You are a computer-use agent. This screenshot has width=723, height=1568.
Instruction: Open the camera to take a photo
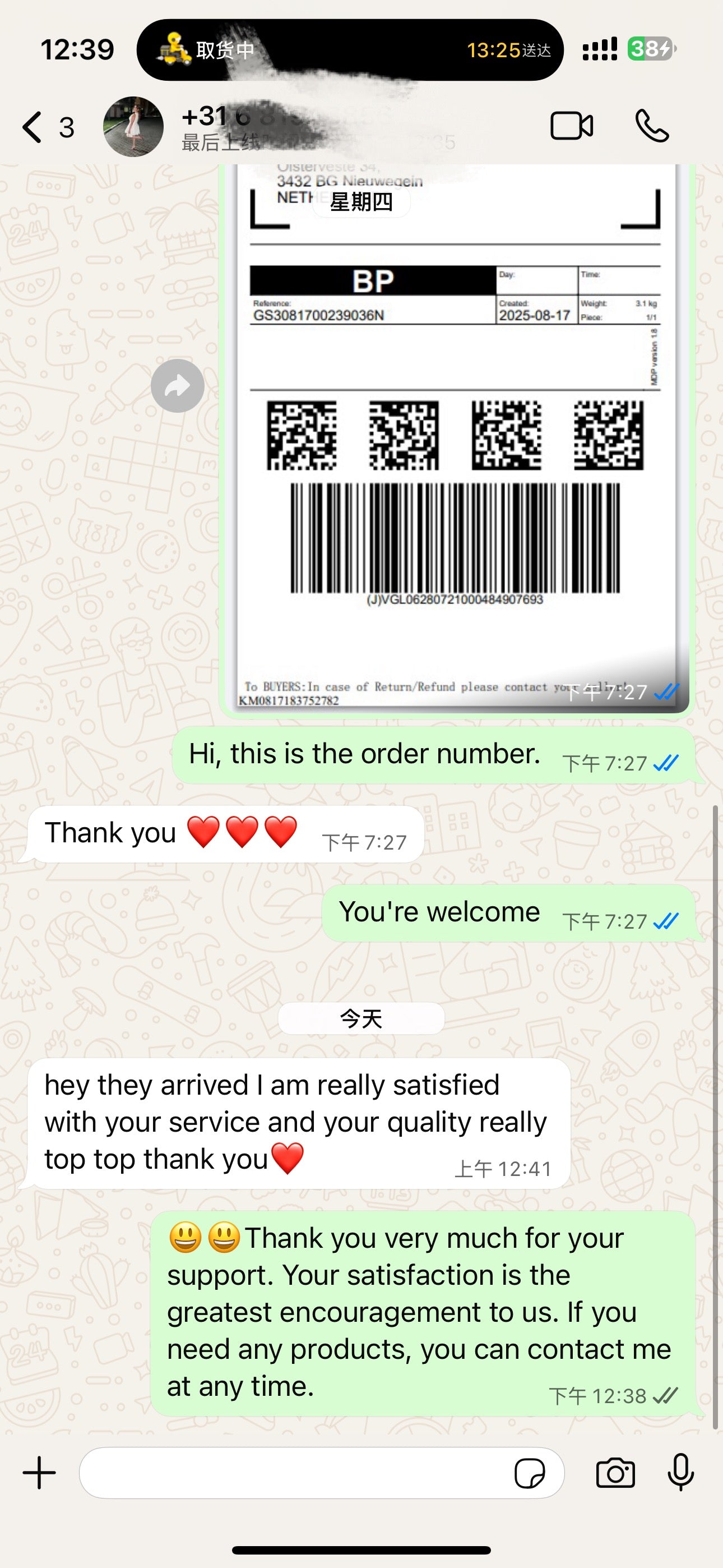tap(615, 1474)
